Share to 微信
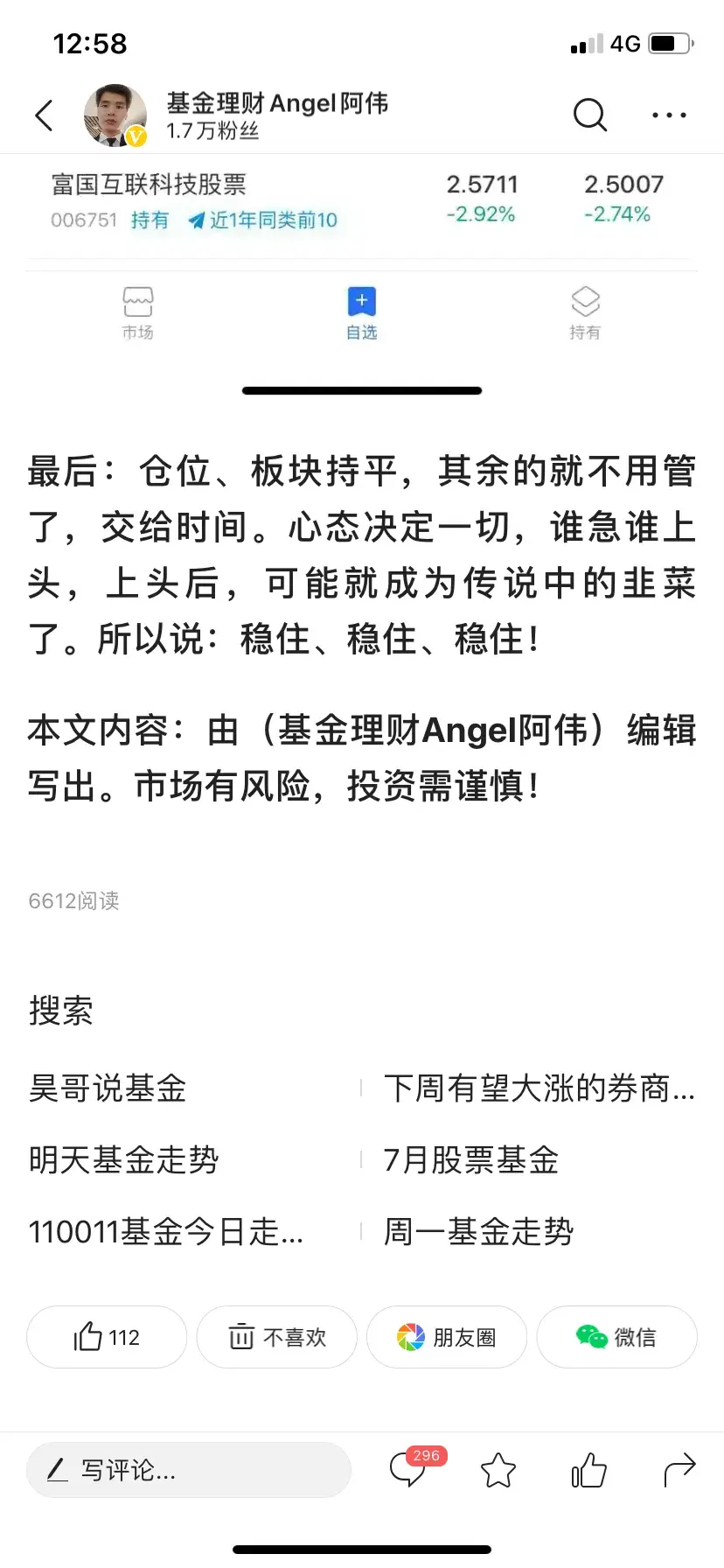The image size is (724, 1568). coord(616,1337)
